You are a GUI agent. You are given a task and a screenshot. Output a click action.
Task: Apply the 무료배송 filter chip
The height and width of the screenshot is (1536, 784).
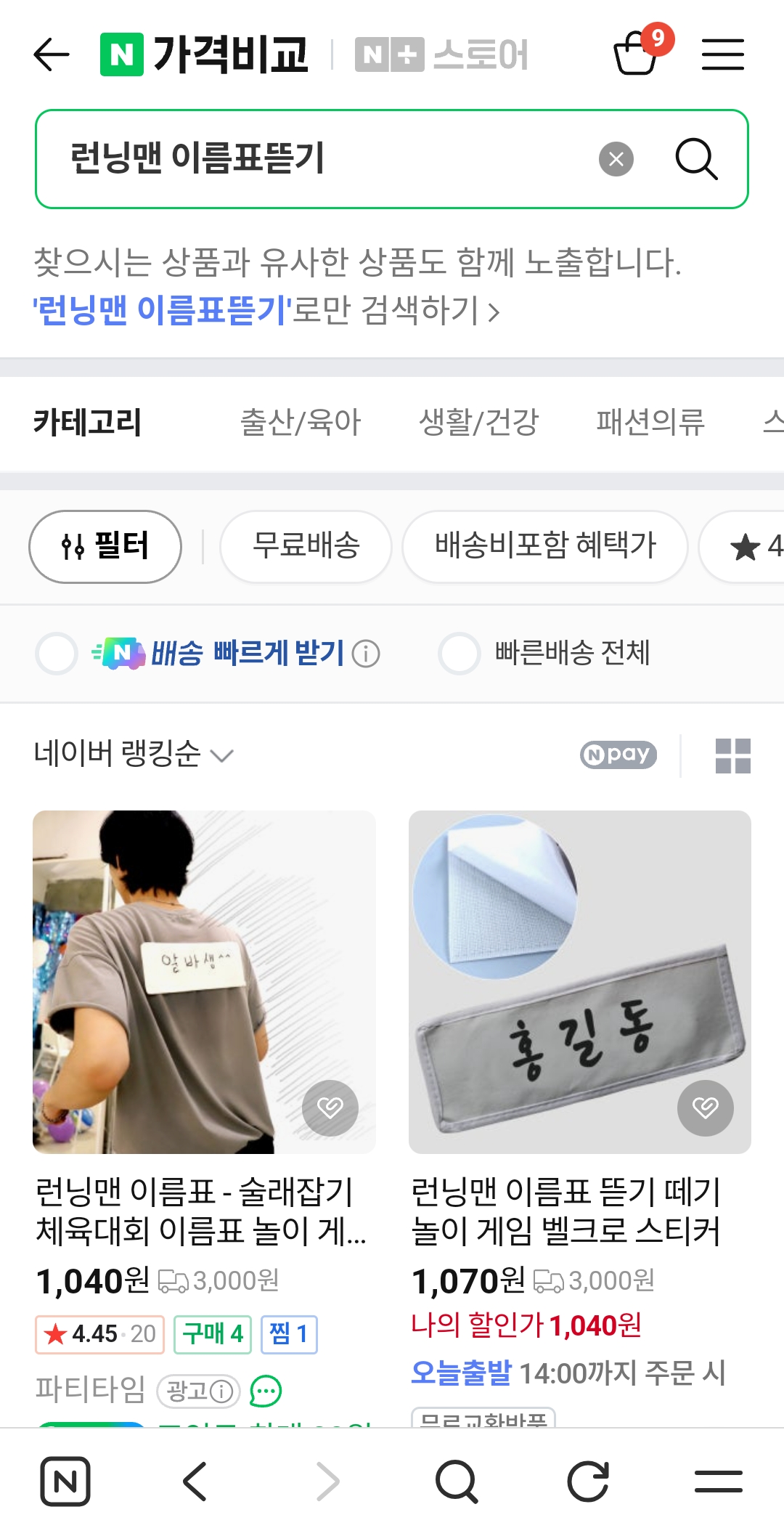[x=306, y=546]
